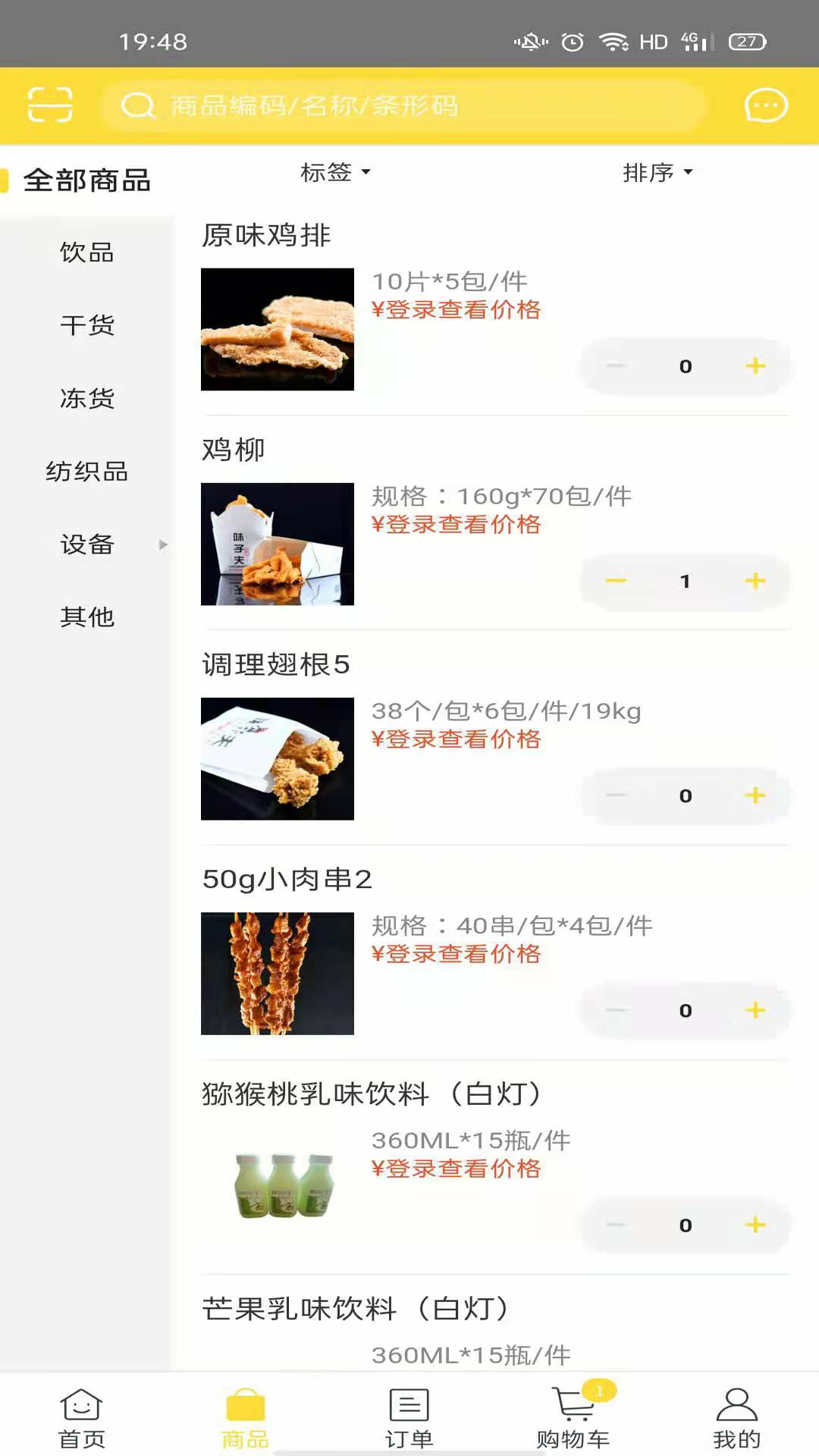Open the 排序 sort dropdown
819x1456 pixels.
tap(657, 173)
